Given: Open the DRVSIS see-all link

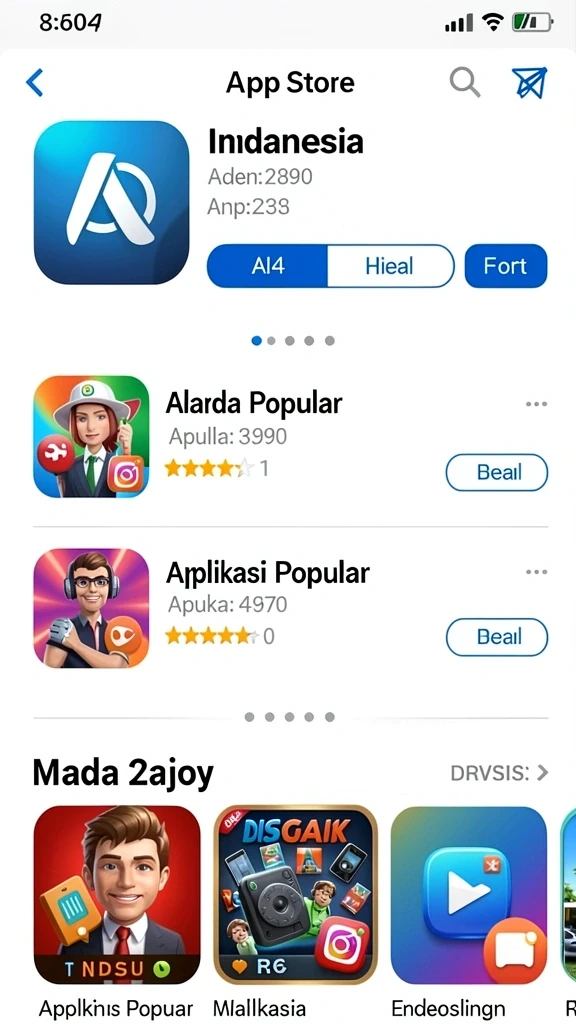Looking at the screenshot, I should 499,773.
